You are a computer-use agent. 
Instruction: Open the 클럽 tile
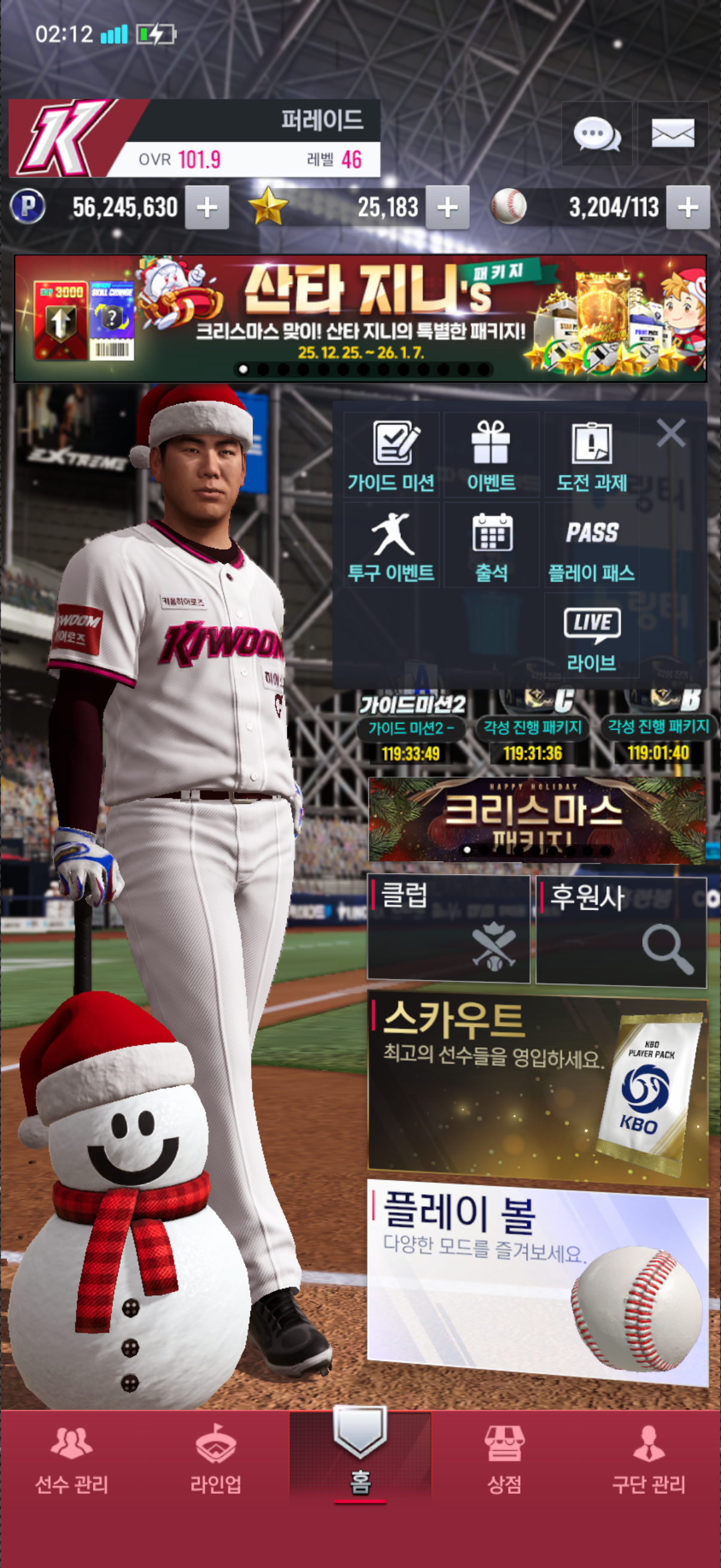[x=448, y=928]
